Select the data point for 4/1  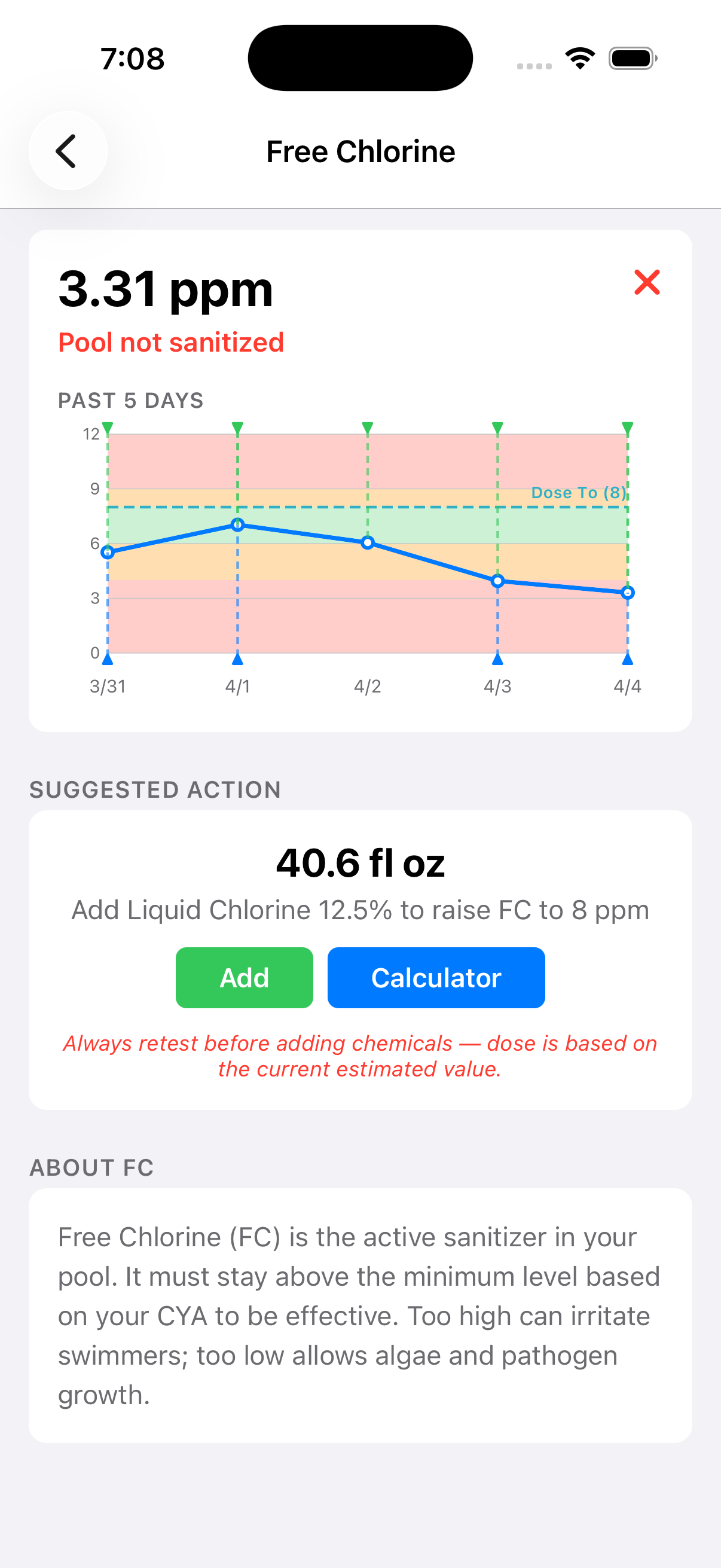[237, 524]
